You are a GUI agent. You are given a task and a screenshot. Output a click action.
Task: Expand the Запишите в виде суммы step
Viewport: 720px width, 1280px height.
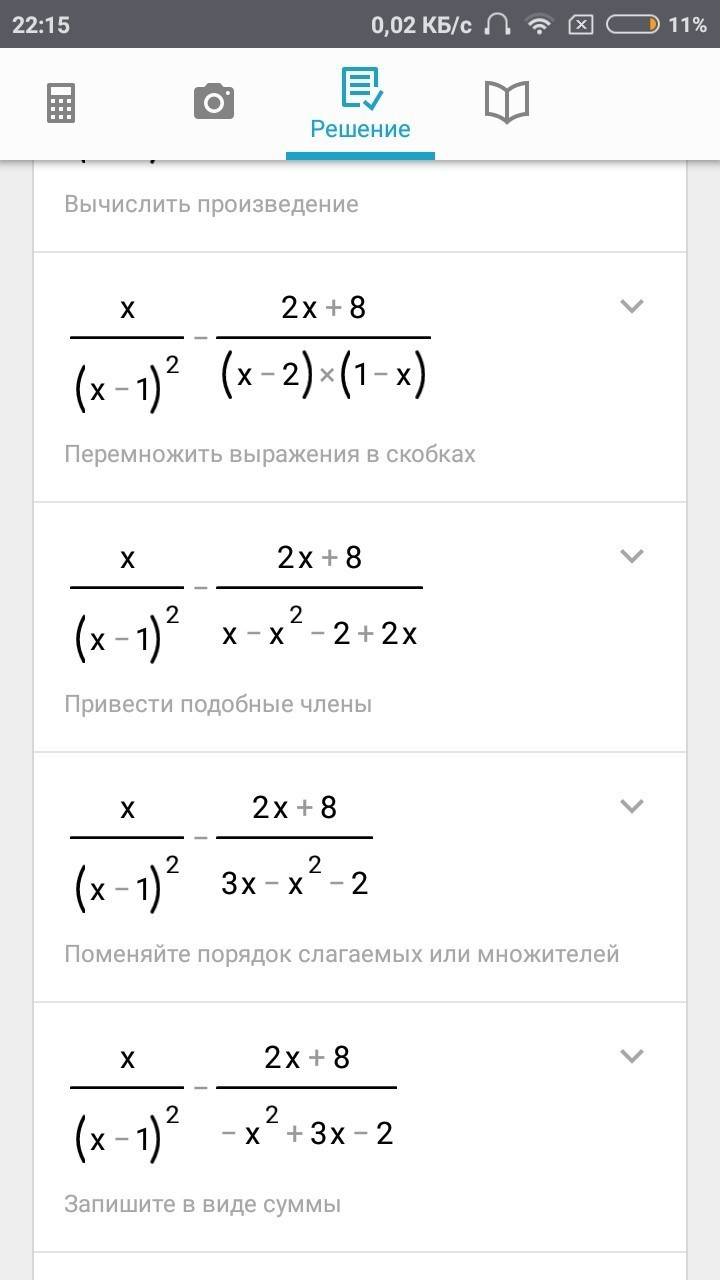pyautogui.click(x=631, y=1056)
